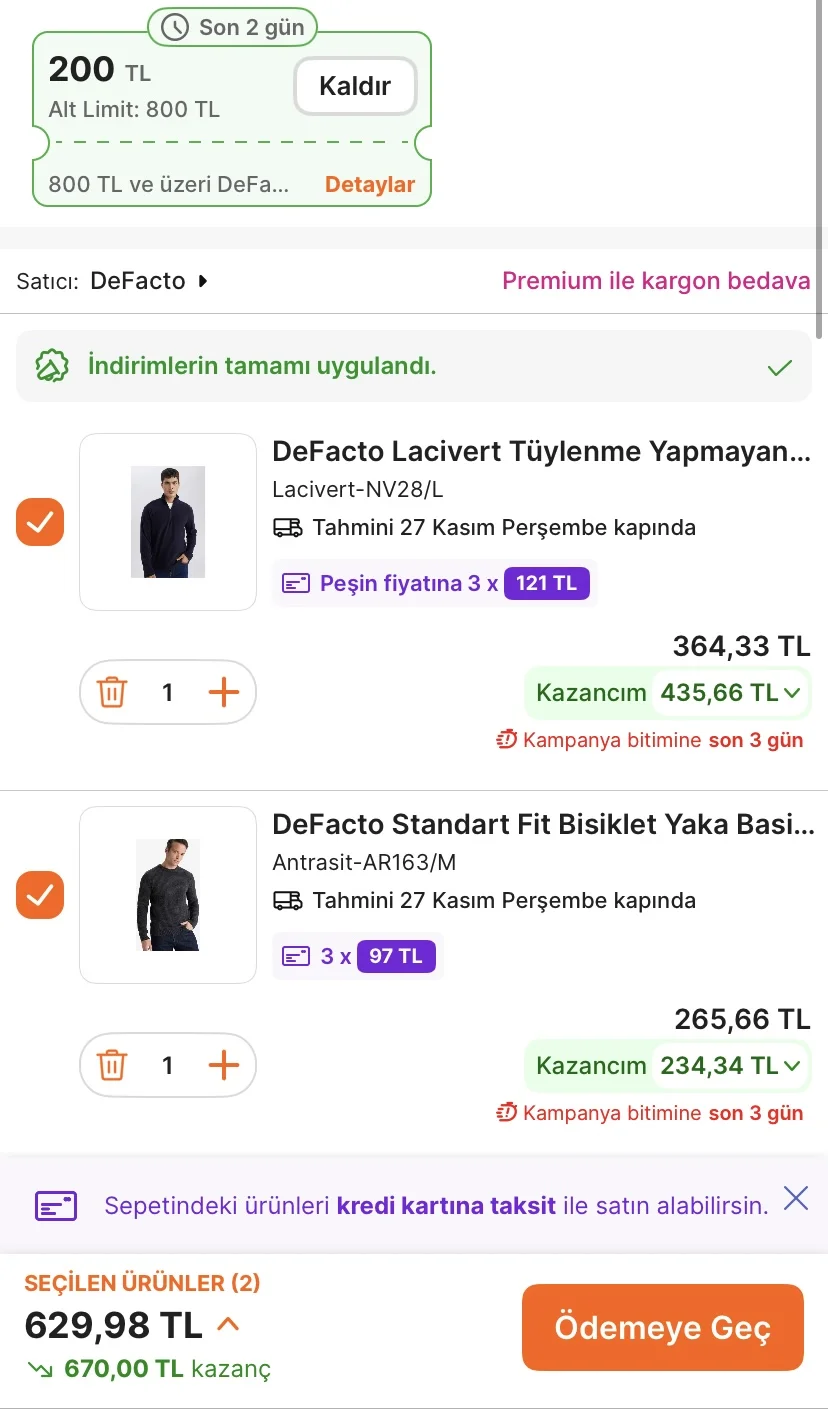Expand the 629,98 TL total summary
Screen dimensions: 828x1409
pos(228,1325)
